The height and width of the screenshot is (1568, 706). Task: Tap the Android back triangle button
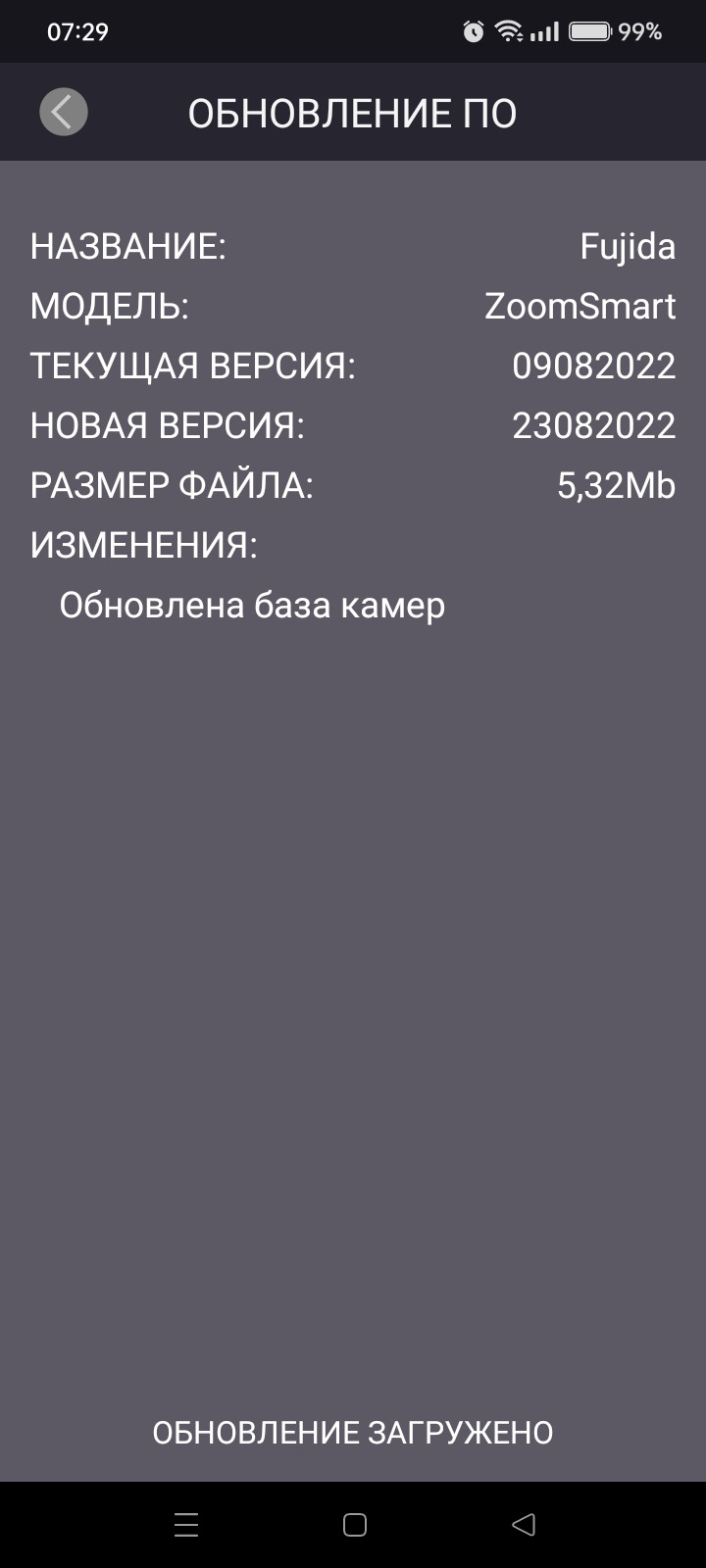523,1524
